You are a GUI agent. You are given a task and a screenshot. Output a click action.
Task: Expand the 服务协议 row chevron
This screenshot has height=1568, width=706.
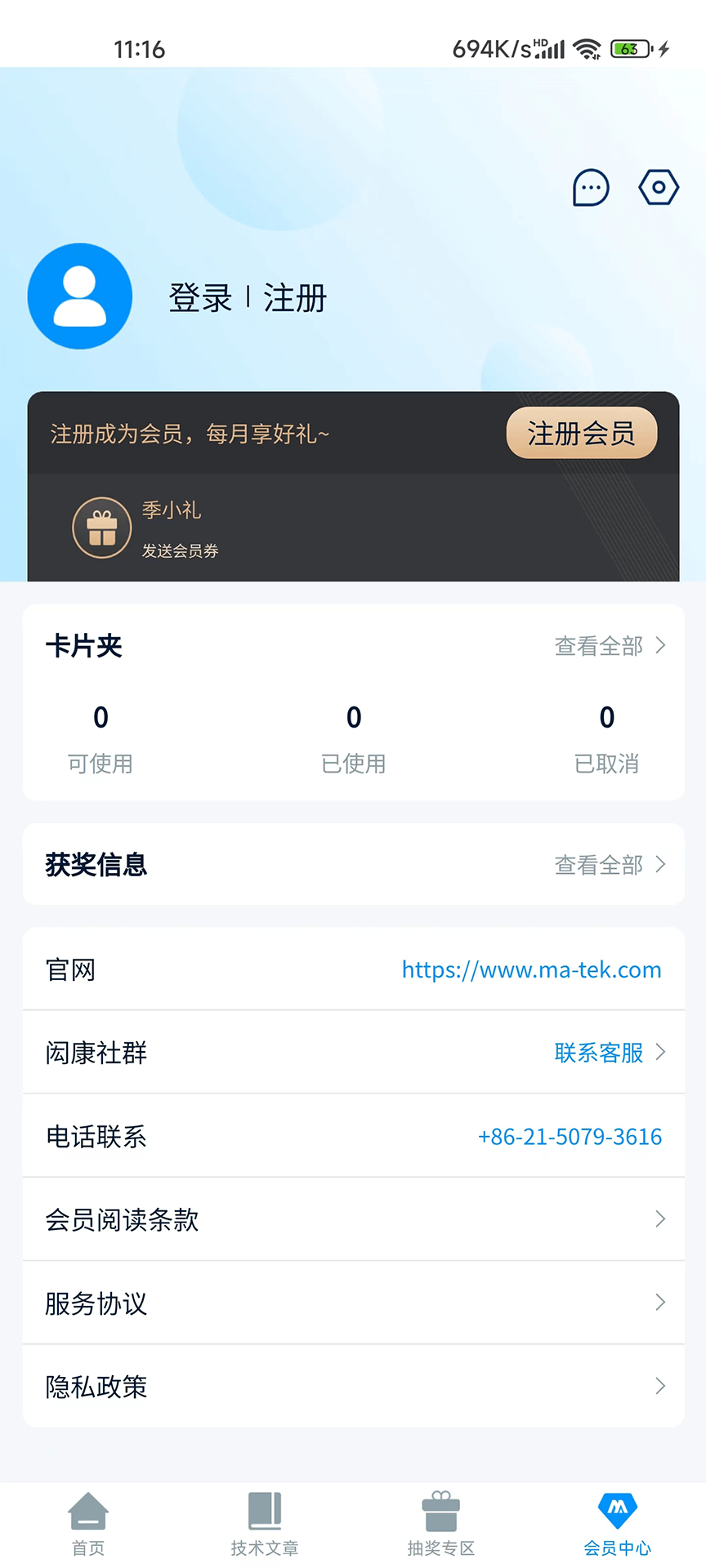click(660, 1303)
